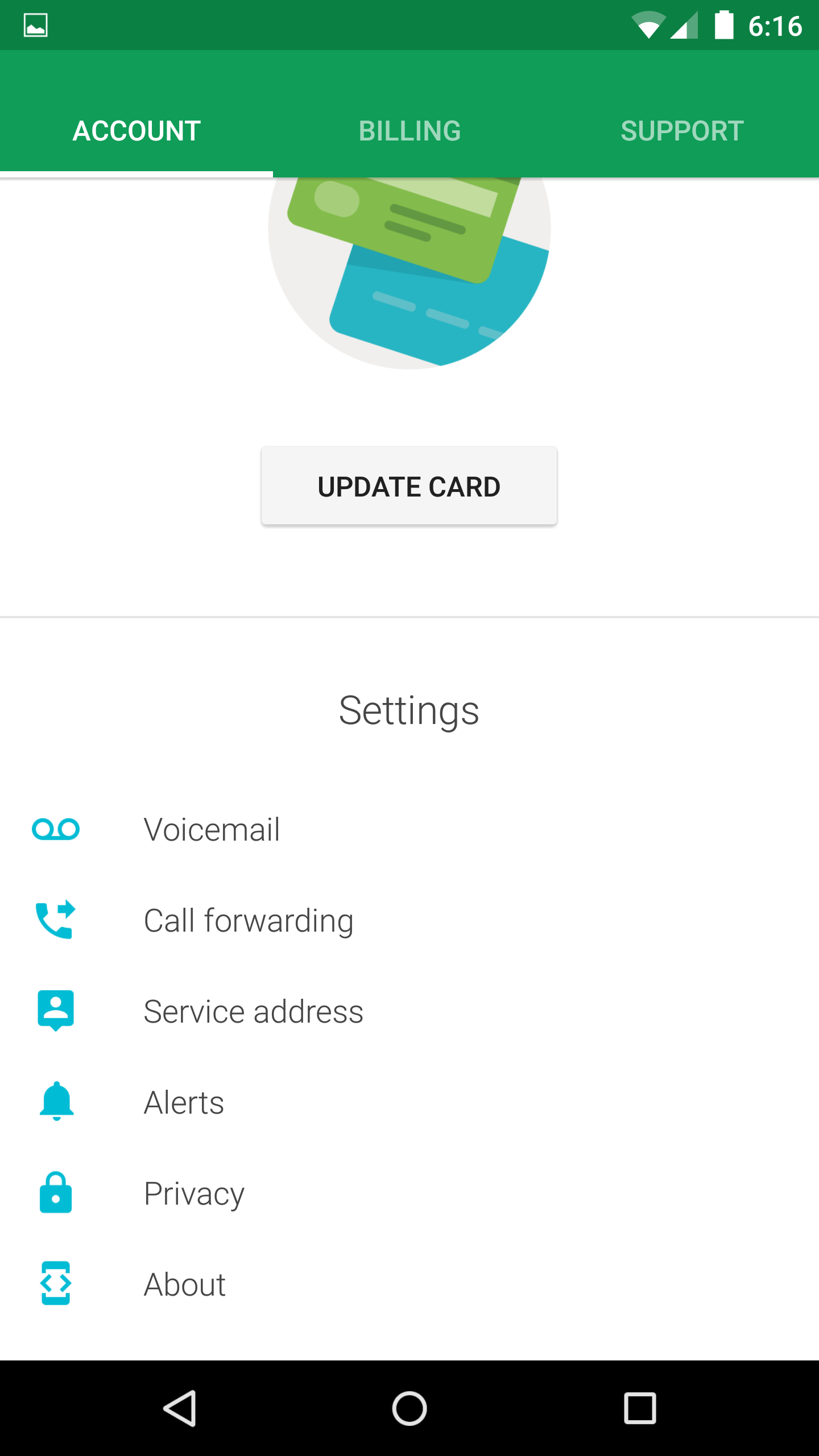Screen dimensions: 819x1456
Task: Switch to the Support tab
Action: (x=682, y=131)
